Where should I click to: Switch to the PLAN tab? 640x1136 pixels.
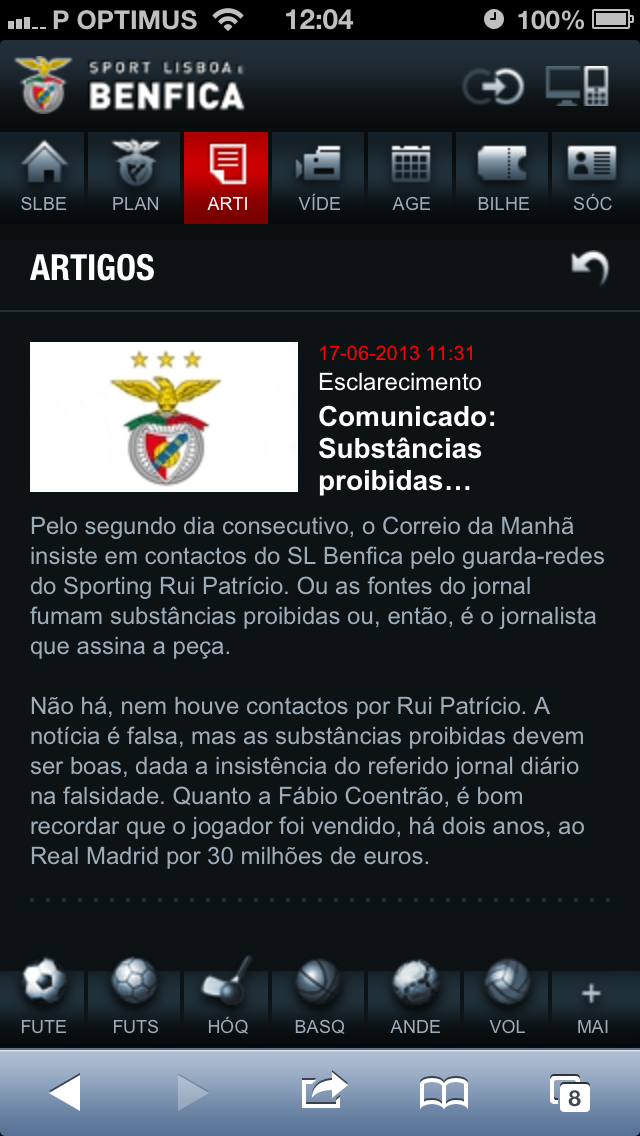coord(135,178)
